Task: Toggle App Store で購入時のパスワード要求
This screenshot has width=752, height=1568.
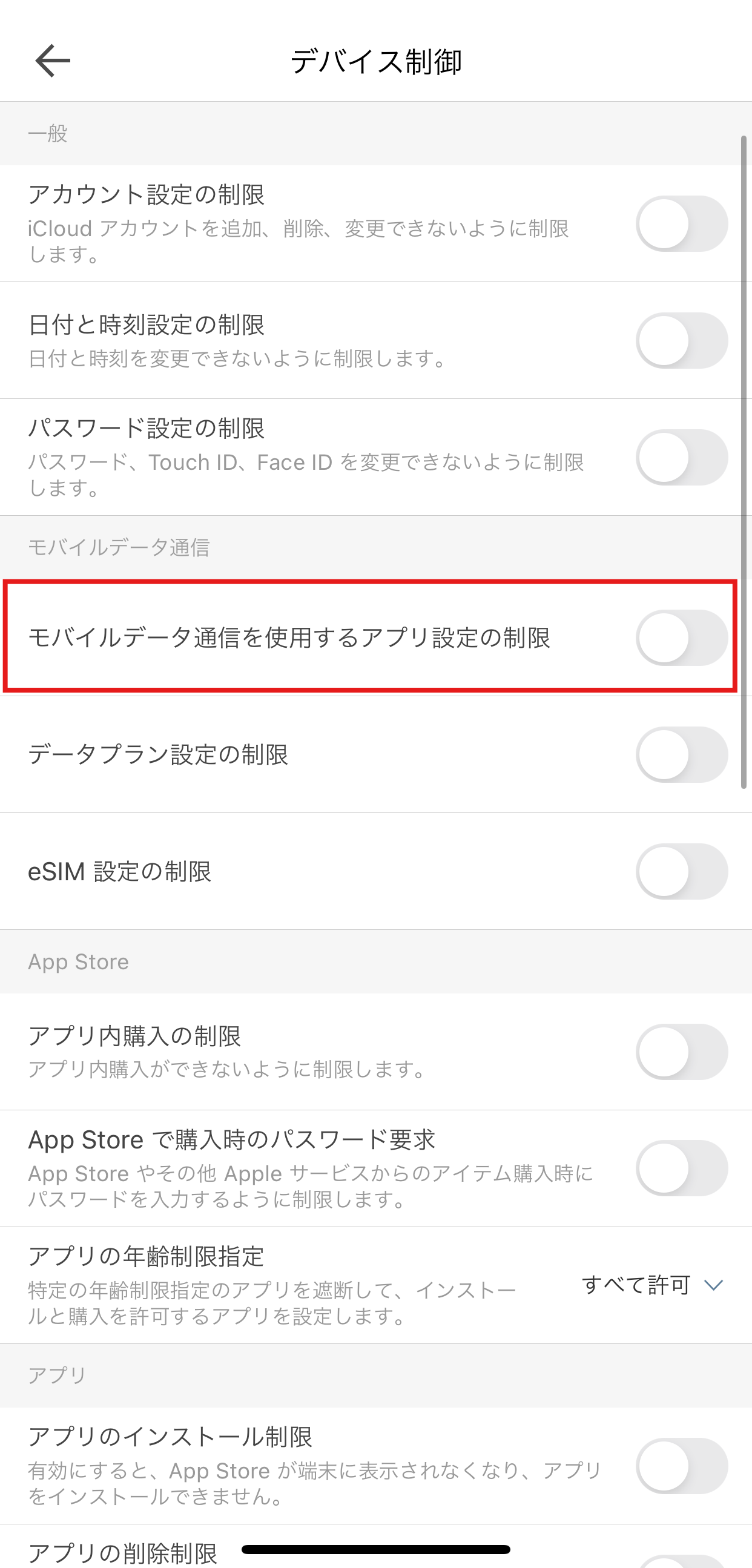Action: 681,1168
